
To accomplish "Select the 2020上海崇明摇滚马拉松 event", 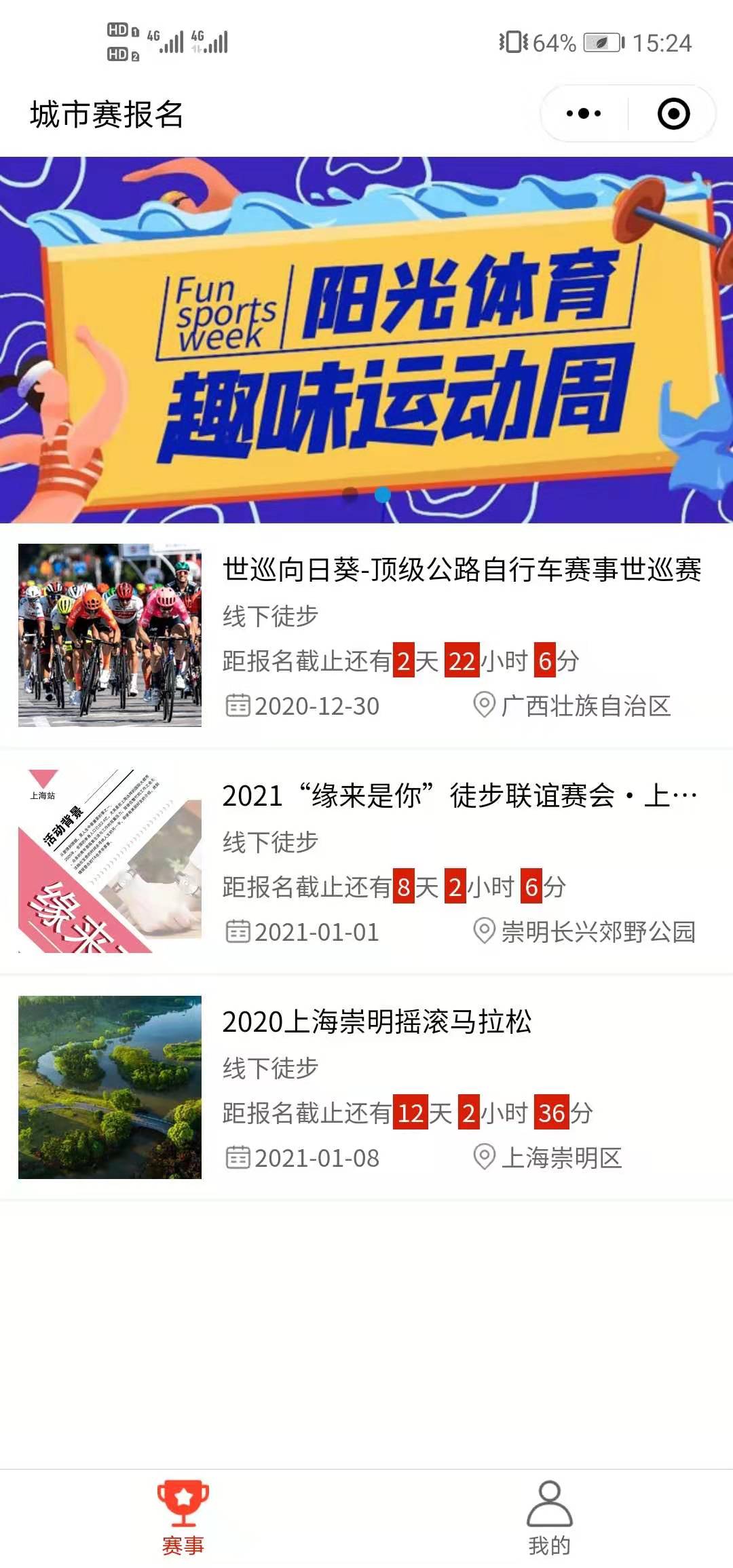I will 377,1022.
